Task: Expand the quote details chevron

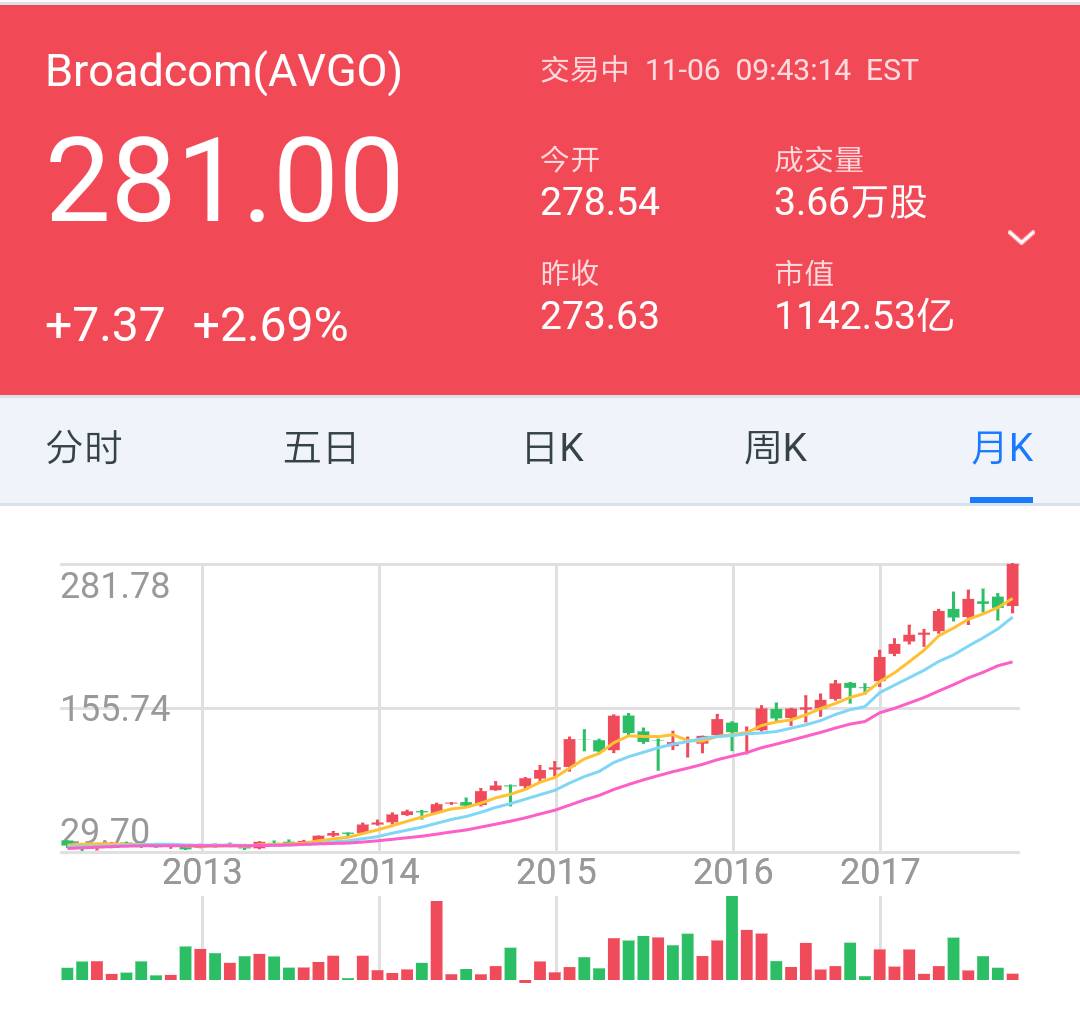Action: (1021, 238)
